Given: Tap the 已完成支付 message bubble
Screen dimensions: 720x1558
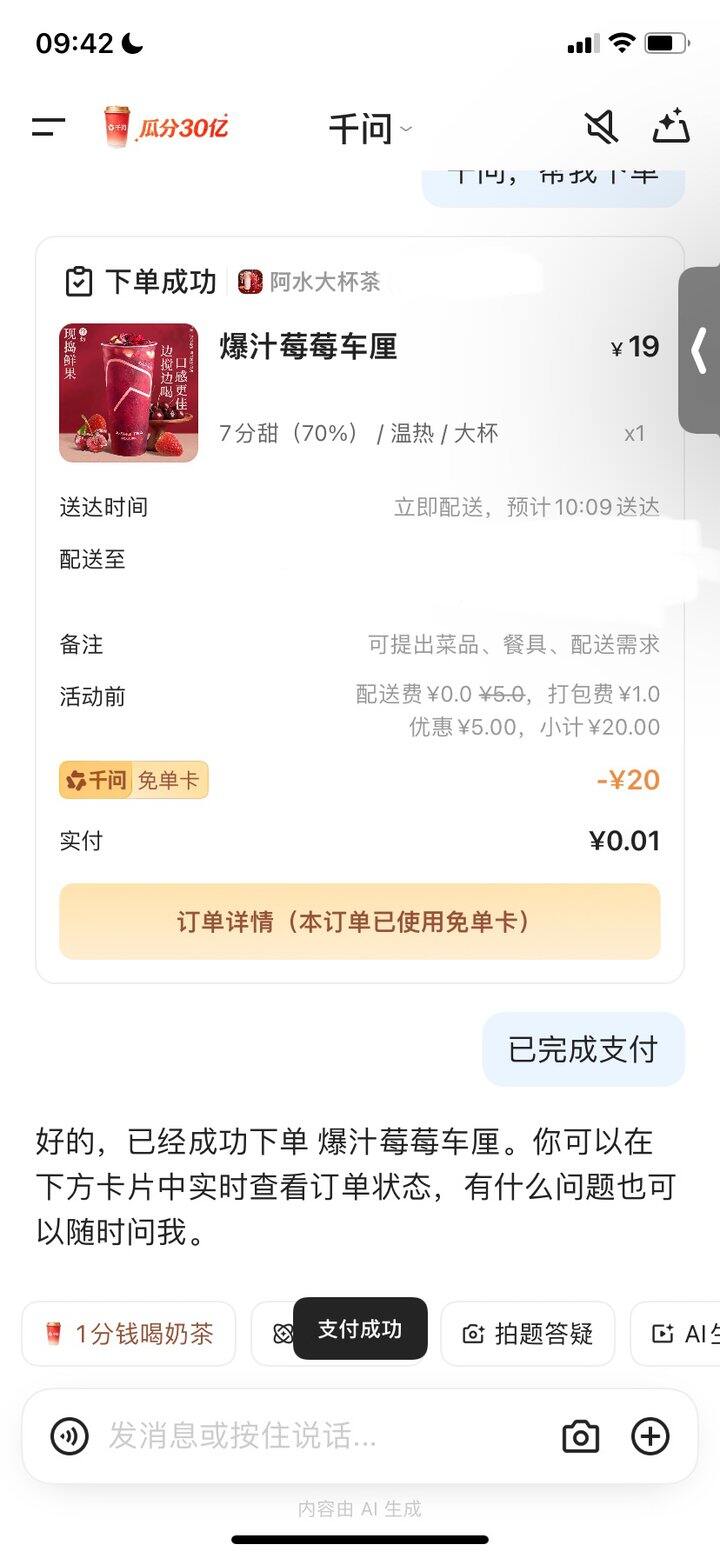Looking at the screenshot, I should tap(583, 1049).
